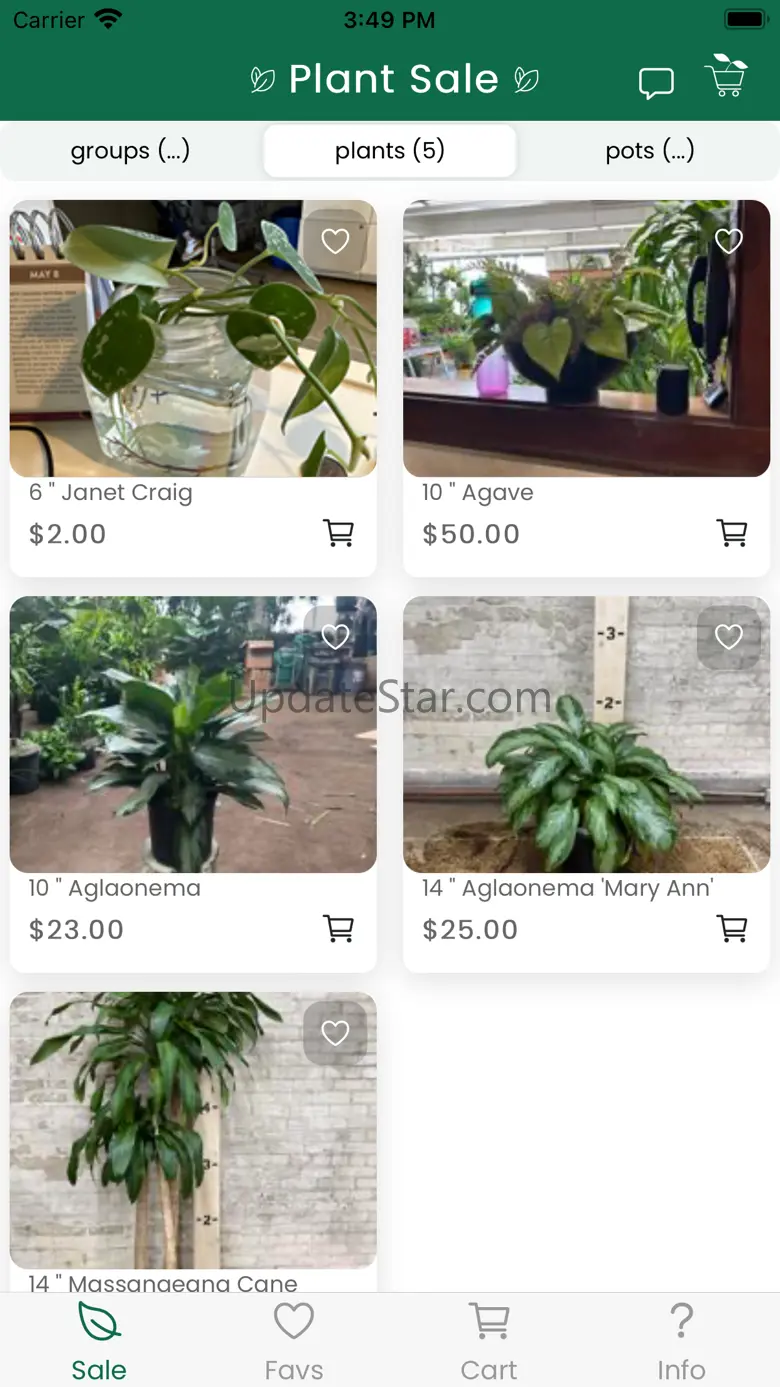Open the chat bubble icon in header

coord(656,83)
